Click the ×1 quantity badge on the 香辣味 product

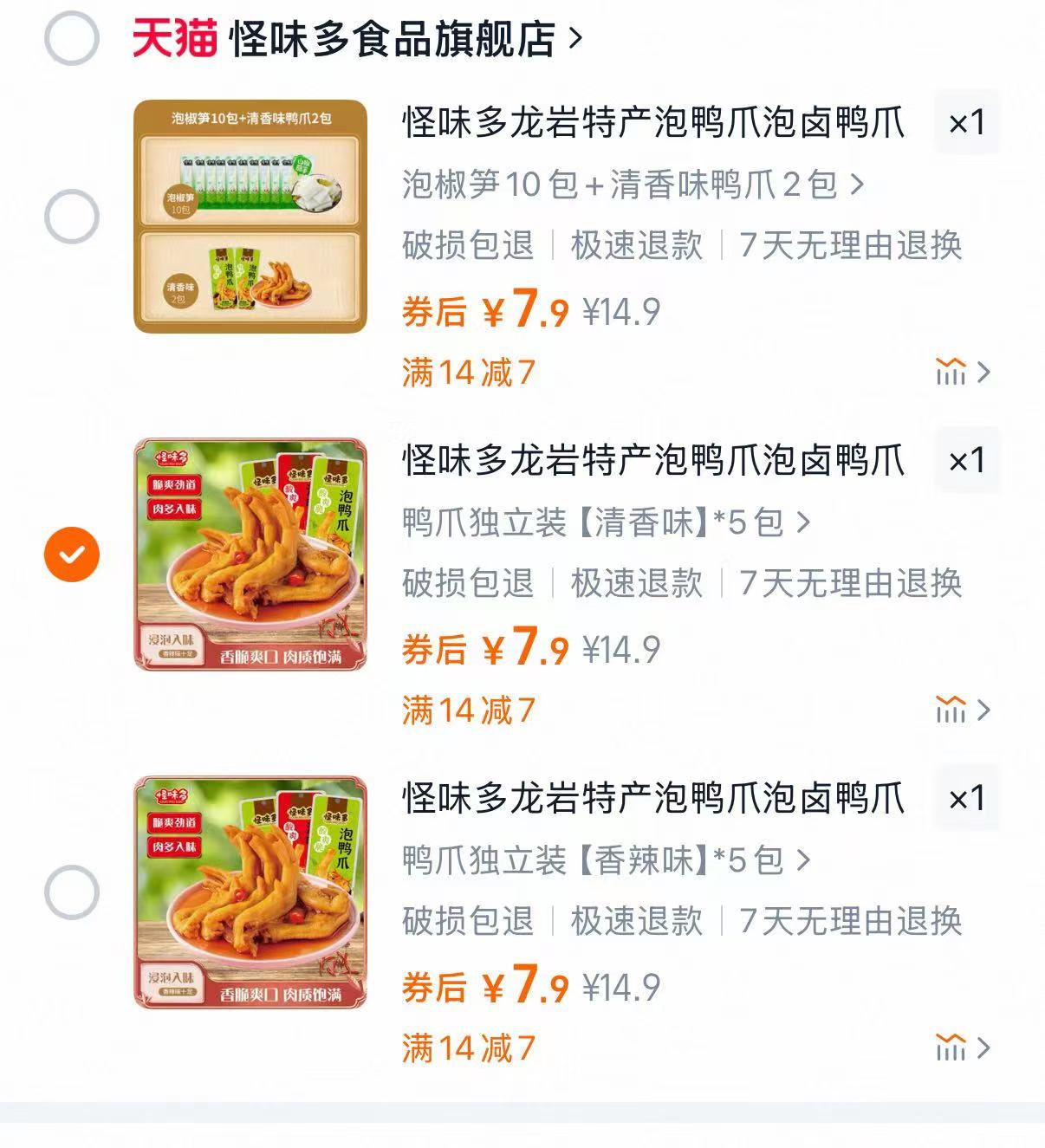[964, 799]
